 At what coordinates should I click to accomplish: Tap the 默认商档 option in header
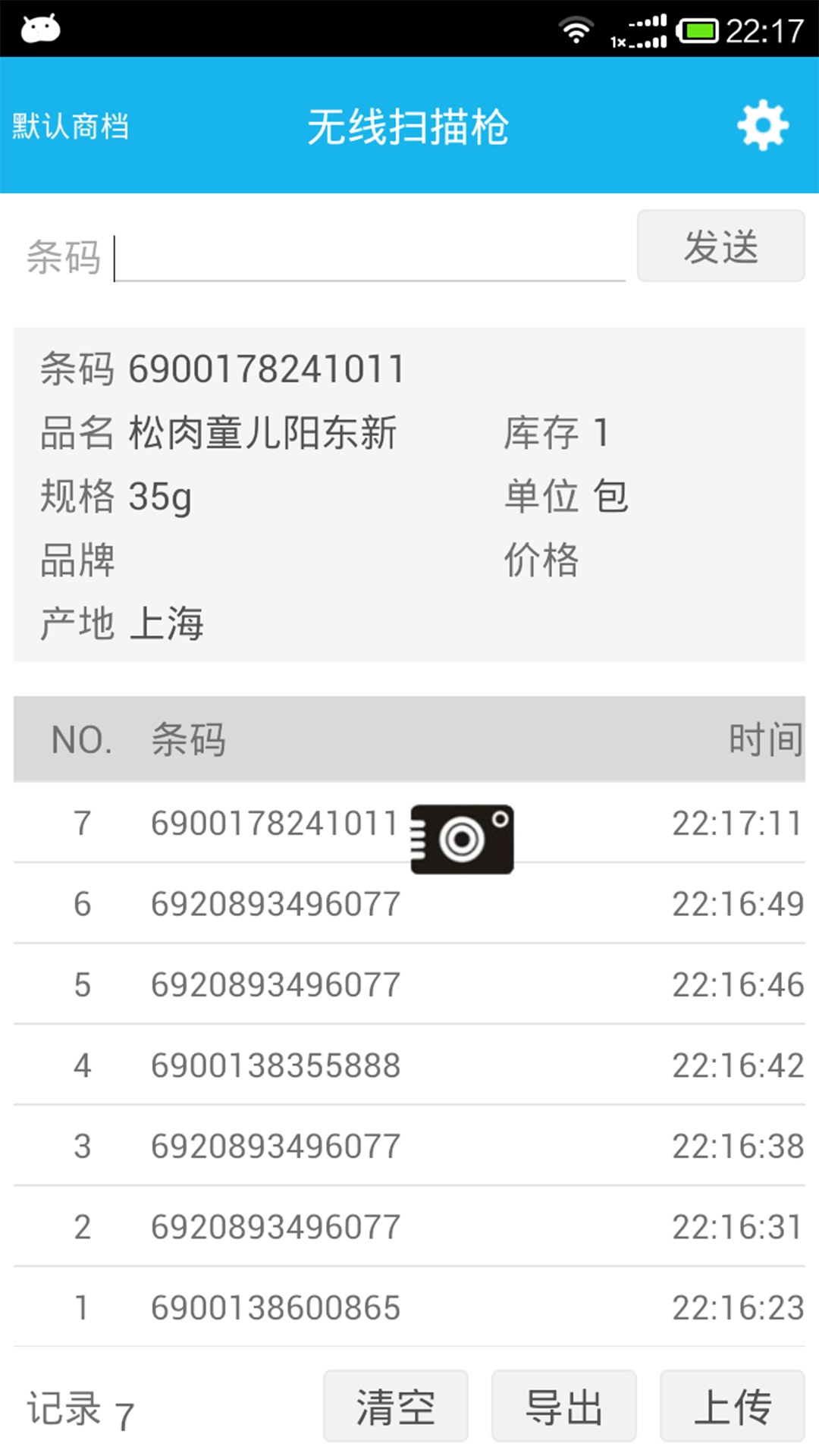[71, 126]
